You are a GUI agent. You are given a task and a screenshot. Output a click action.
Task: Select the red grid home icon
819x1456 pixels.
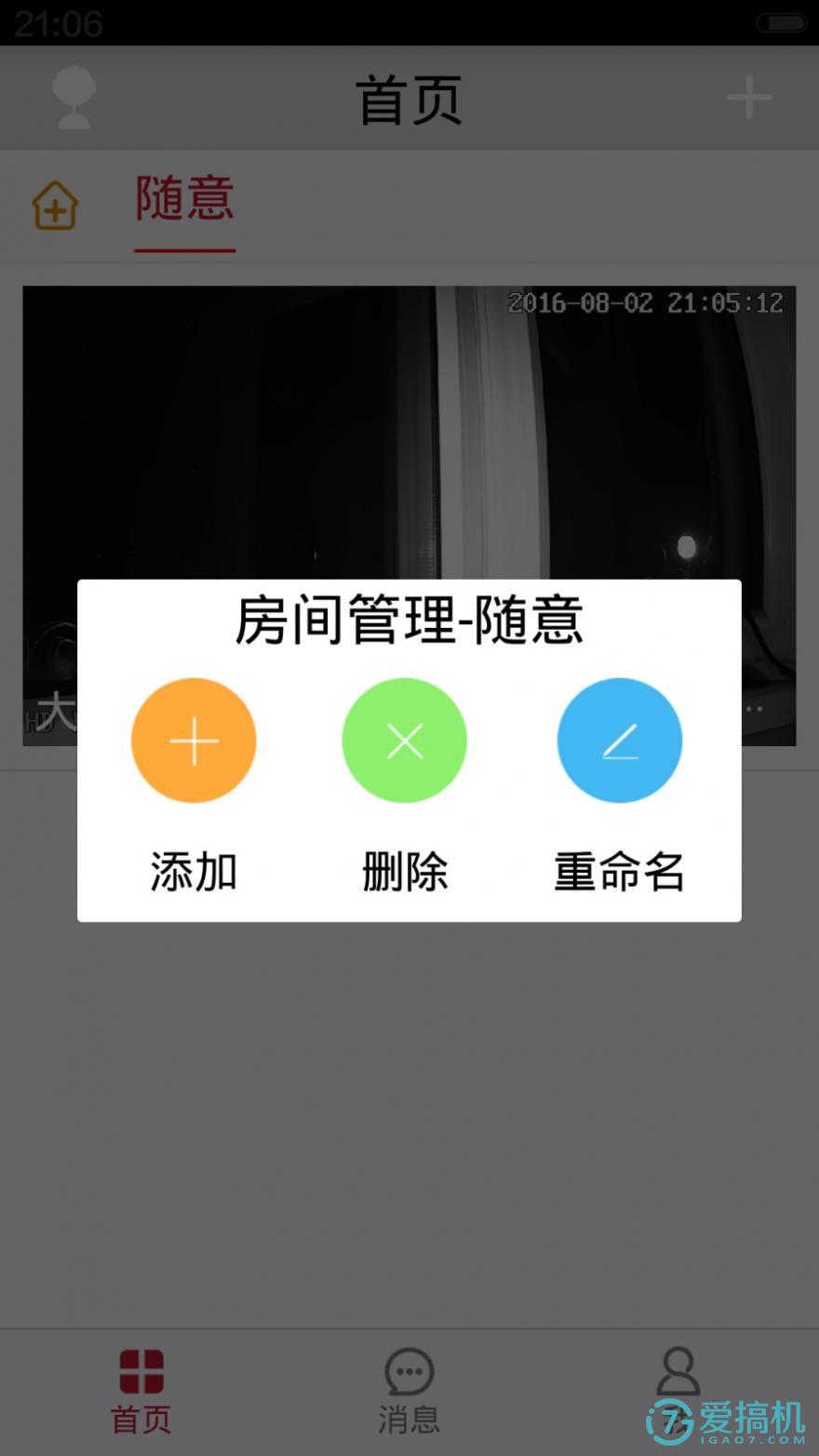(x=140, y=1368)
